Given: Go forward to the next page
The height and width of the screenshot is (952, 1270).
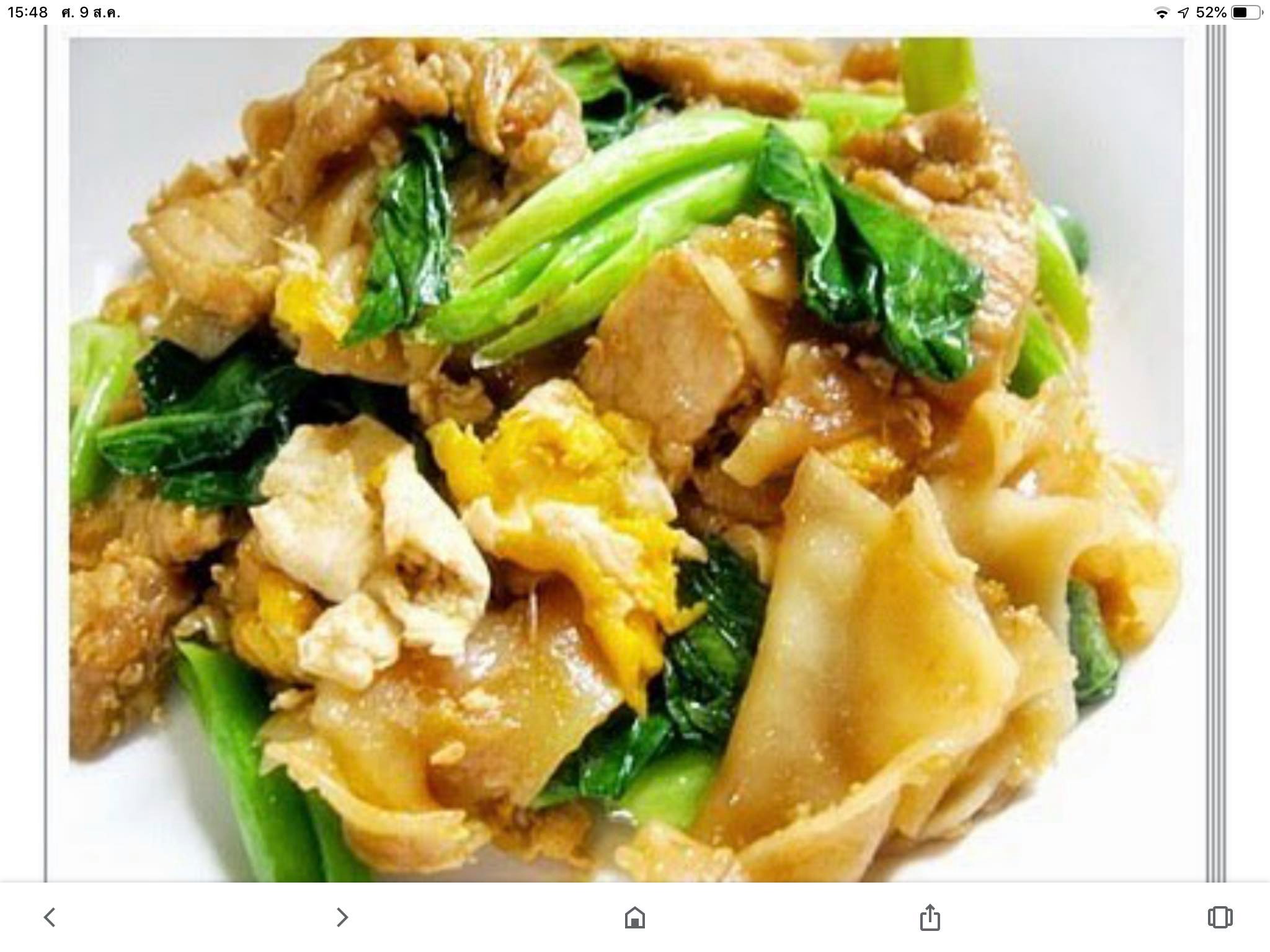Looking at the screenshot, I should pos(342,917).
